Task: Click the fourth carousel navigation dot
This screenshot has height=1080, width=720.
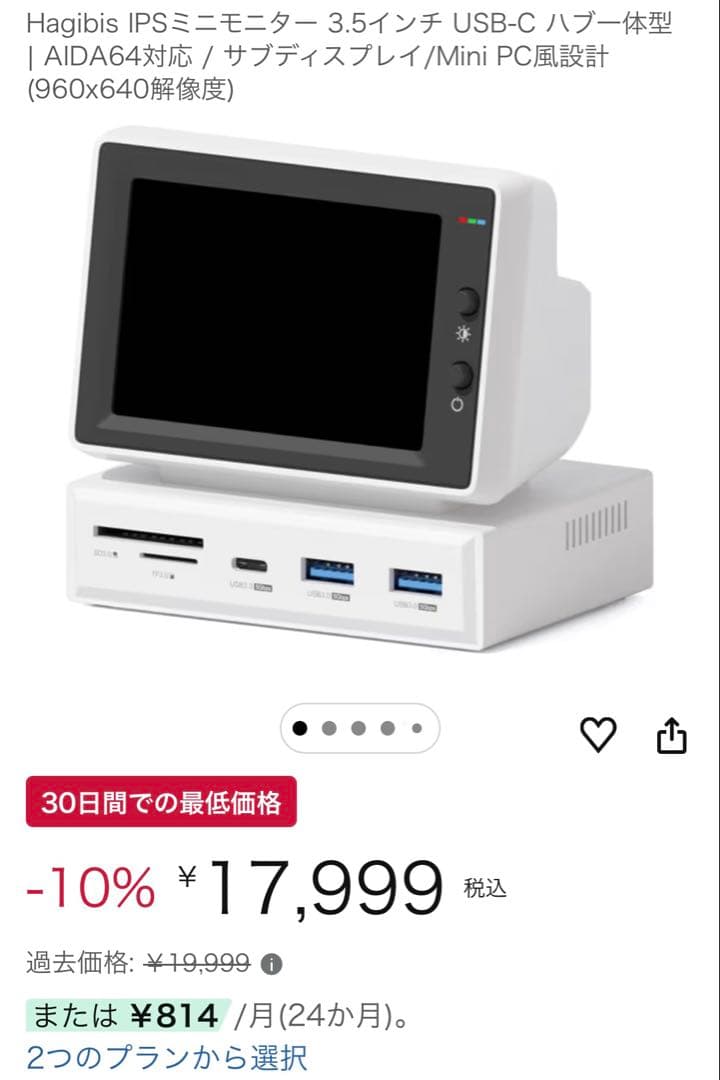Action: coord(387,730)
